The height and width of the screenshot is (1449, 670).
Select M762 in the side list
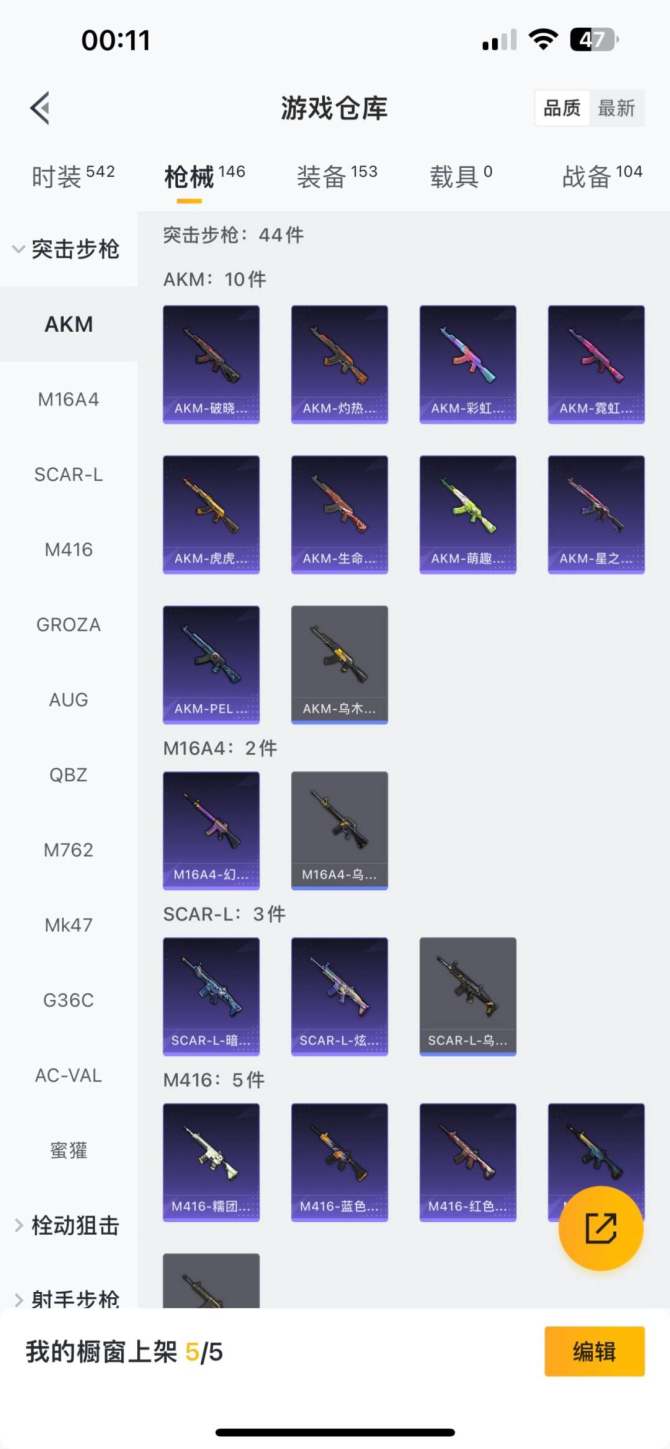click(68, 850)
